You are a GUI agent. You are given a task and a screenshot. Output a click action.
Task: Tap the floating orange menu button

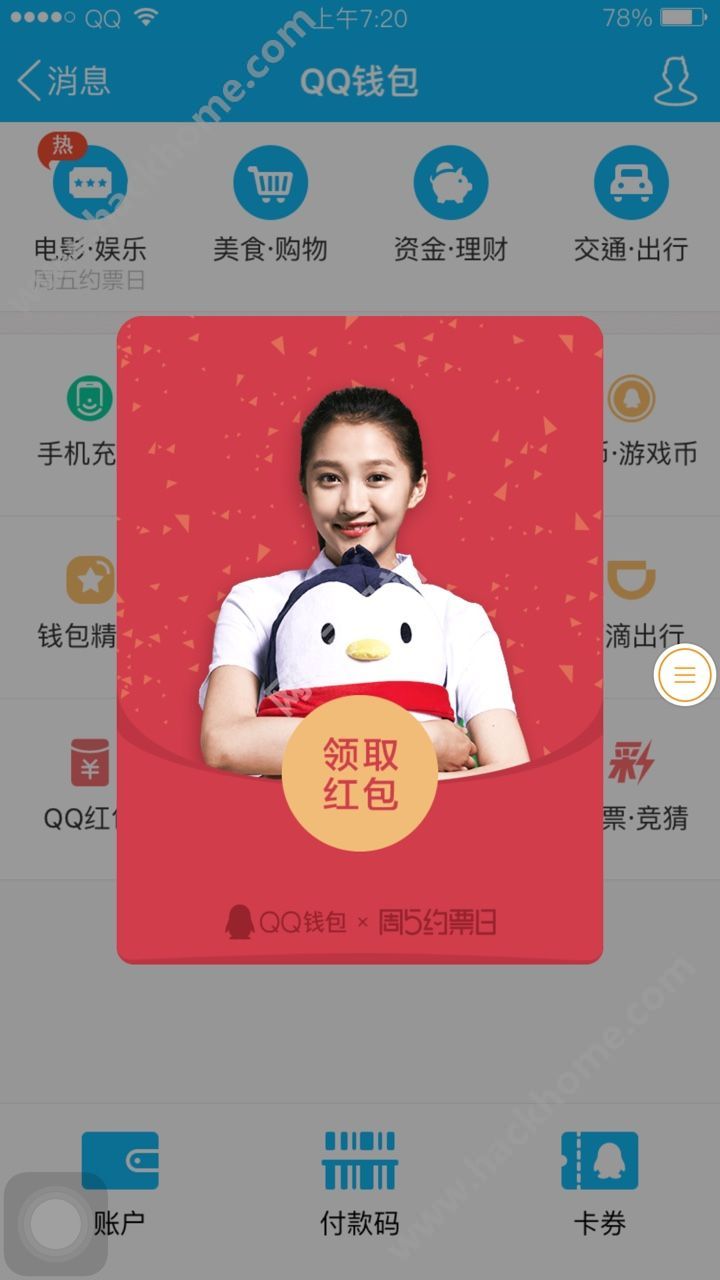coord(685,675)
